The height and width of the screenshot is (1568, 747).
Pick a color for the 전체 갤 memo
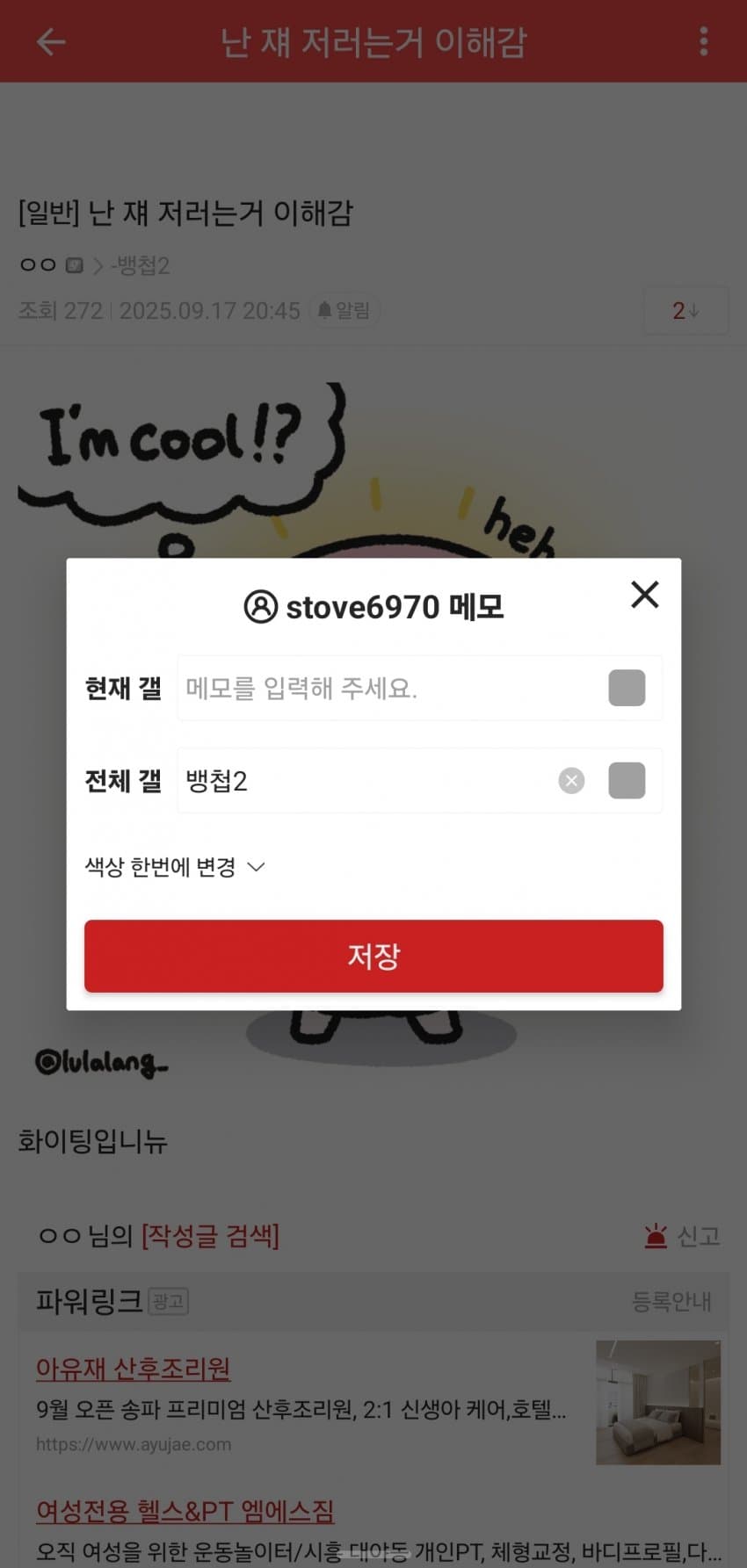click(x=627, y=781)
